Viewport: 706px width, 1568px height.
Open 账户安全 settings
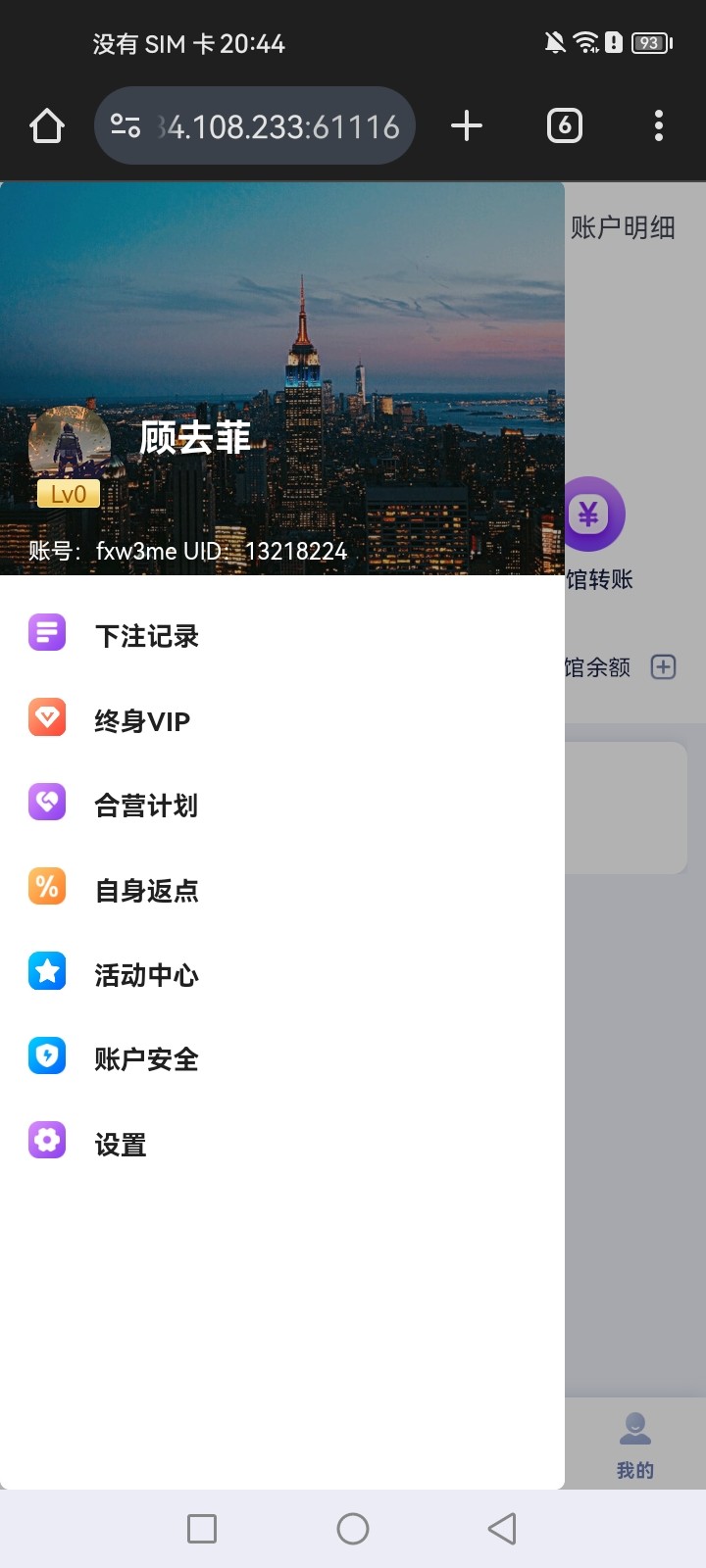coord(146,1059)
